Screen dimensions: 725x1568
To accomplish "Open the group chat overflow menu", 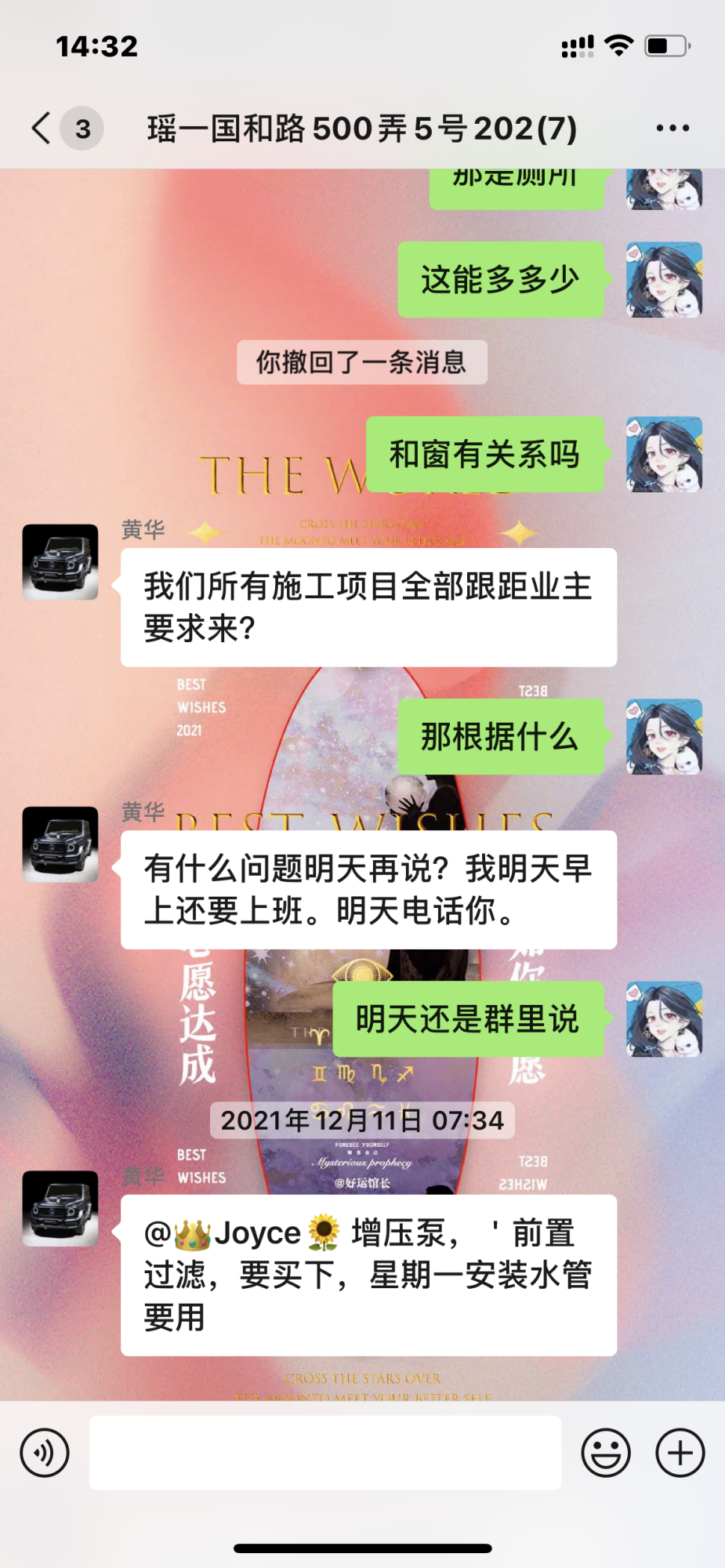I will click(x=672, y=129).
